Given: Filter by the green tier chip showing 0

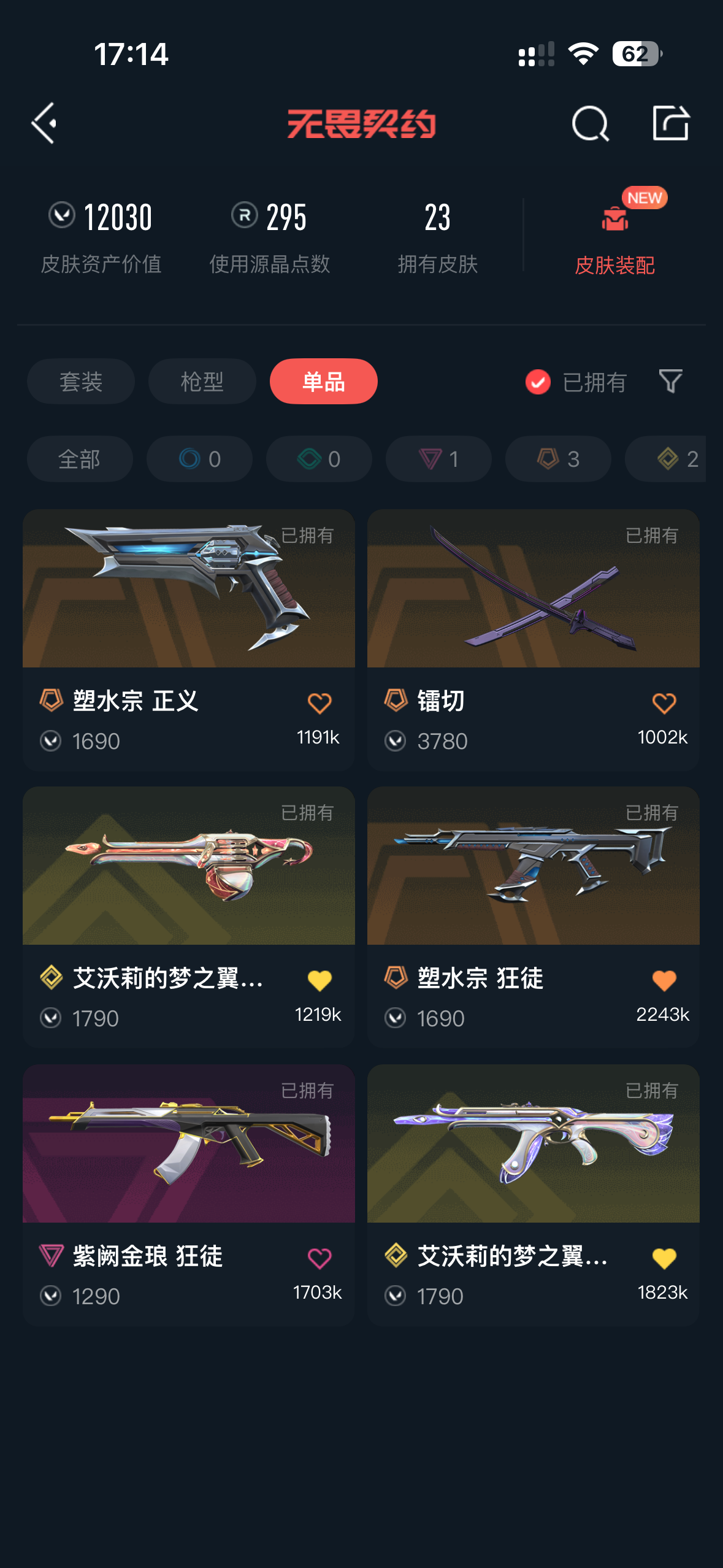Looking at the screenshot, I should click(319, 459).
